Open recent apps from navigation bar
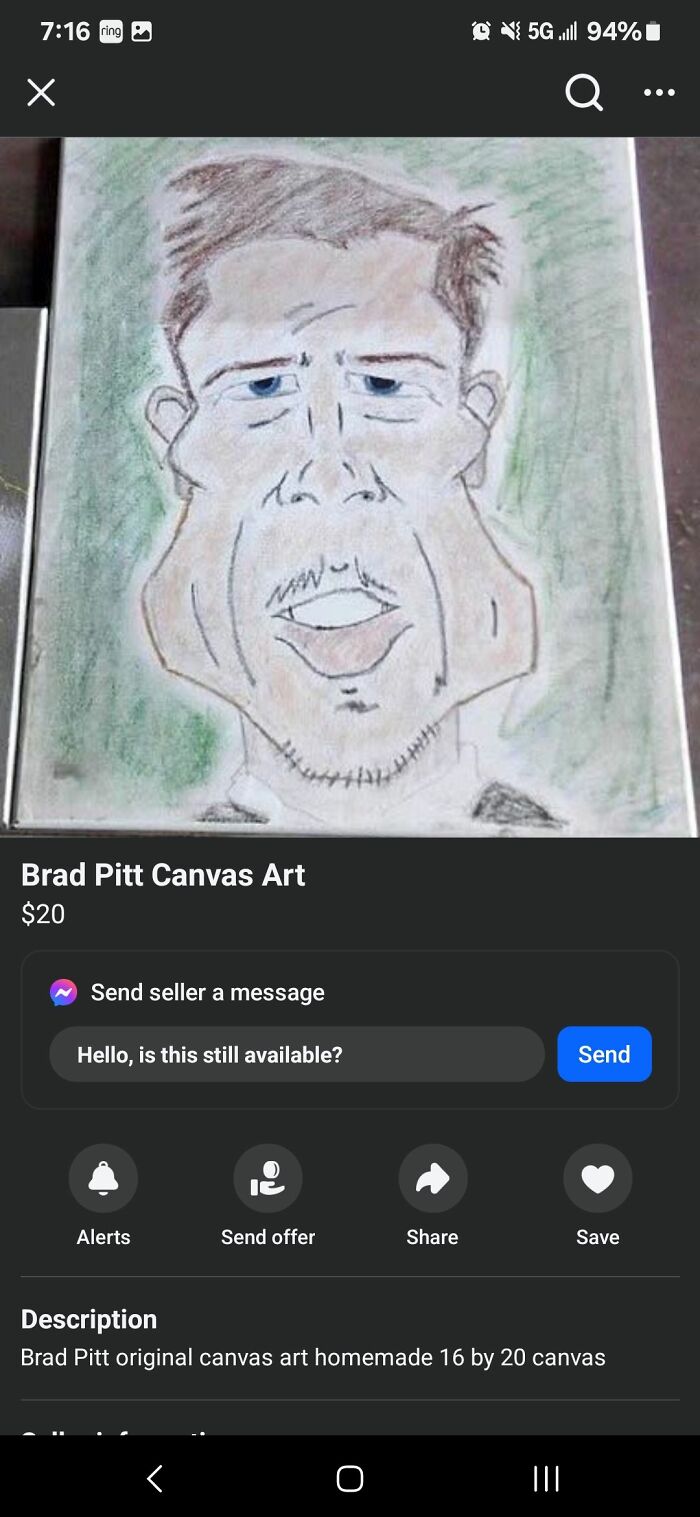 click(x=546, y=1478)
